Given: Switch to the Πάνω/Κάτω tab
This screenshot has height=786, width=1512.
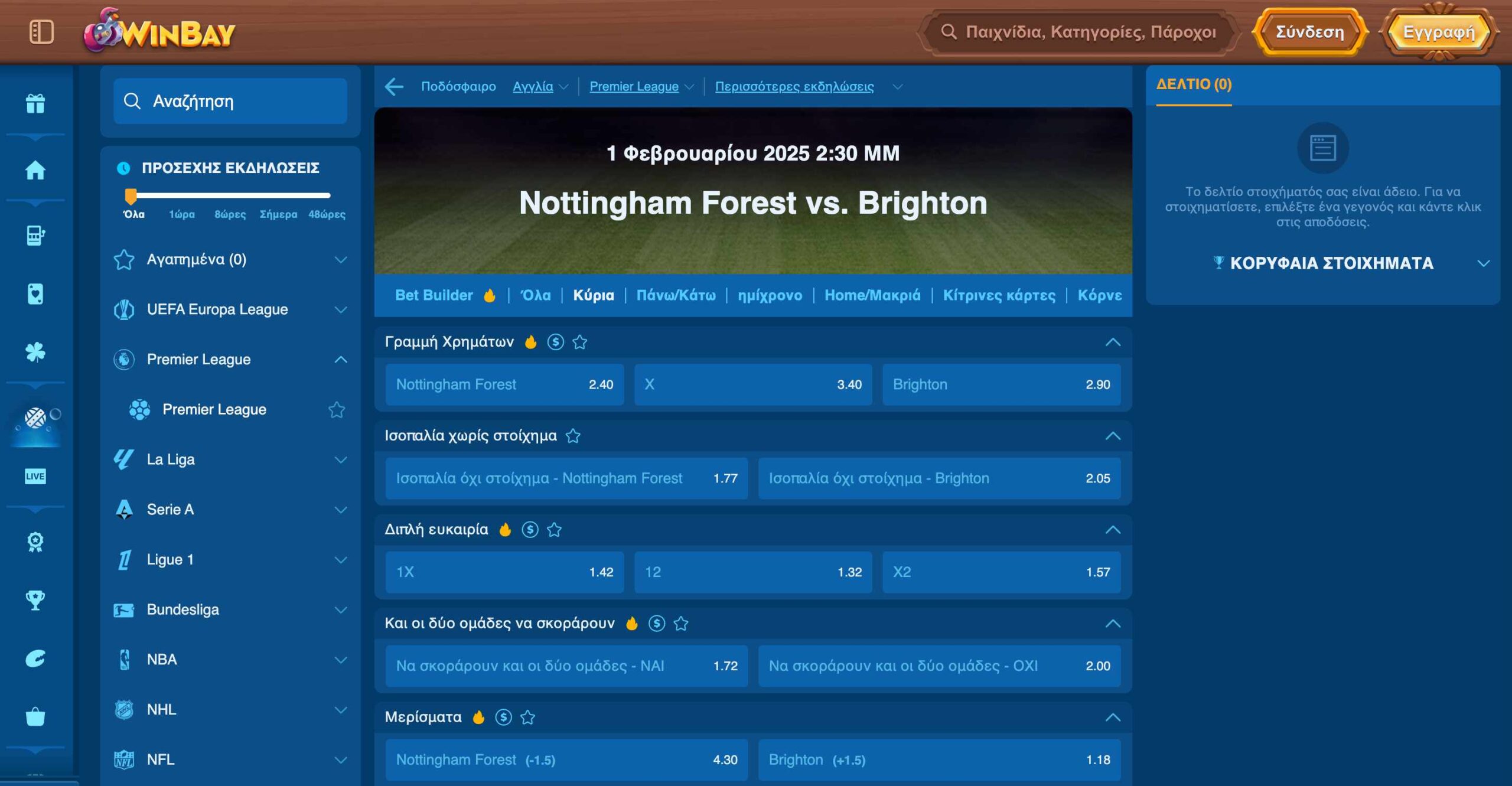Looking at the screenshot, I should coord(676,295).
